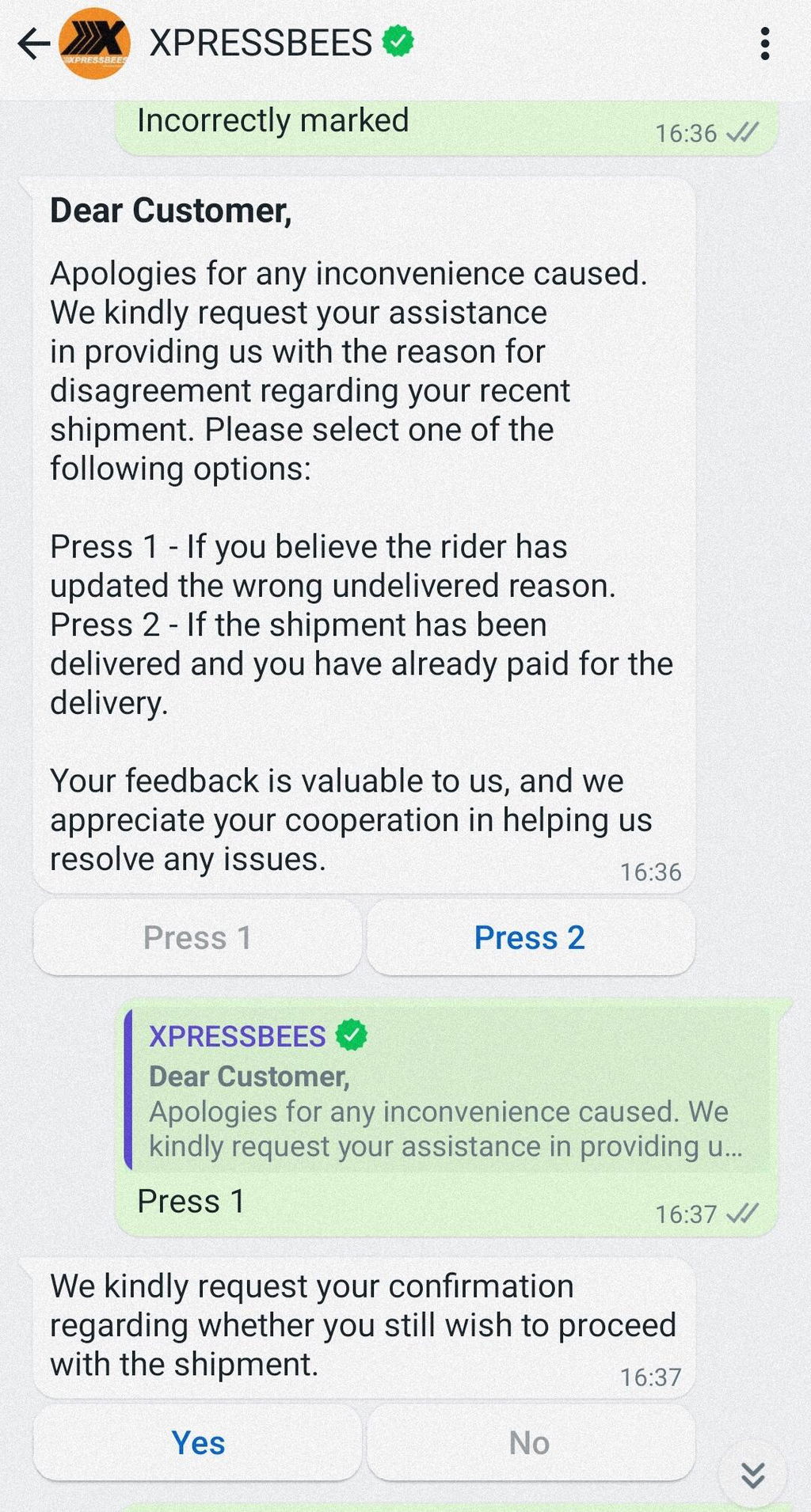The height and width of the screenshot is (1512, 811).
Task: Confirm Yes to proceed with shipment
Action: point(197,1442)
